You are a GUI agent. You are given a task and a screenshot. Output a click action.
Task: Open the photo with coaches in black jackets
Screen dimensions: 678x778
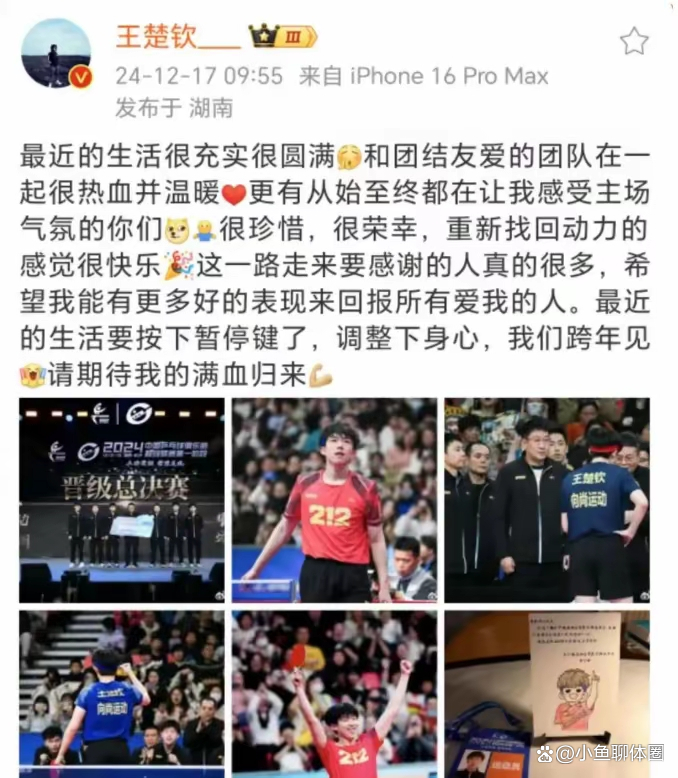click(547, 500)
